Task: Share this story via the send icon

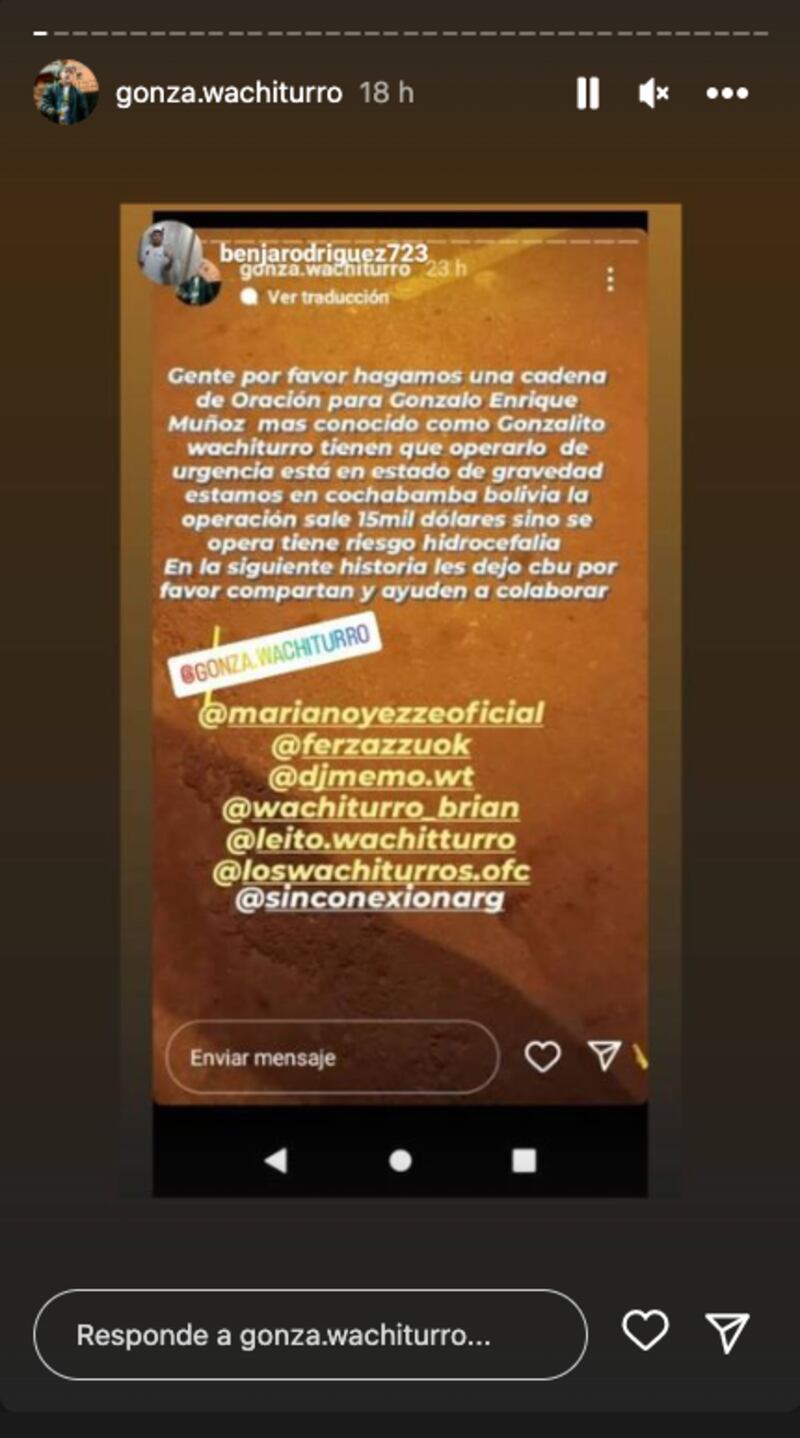Action: [x=727, y=1332]
